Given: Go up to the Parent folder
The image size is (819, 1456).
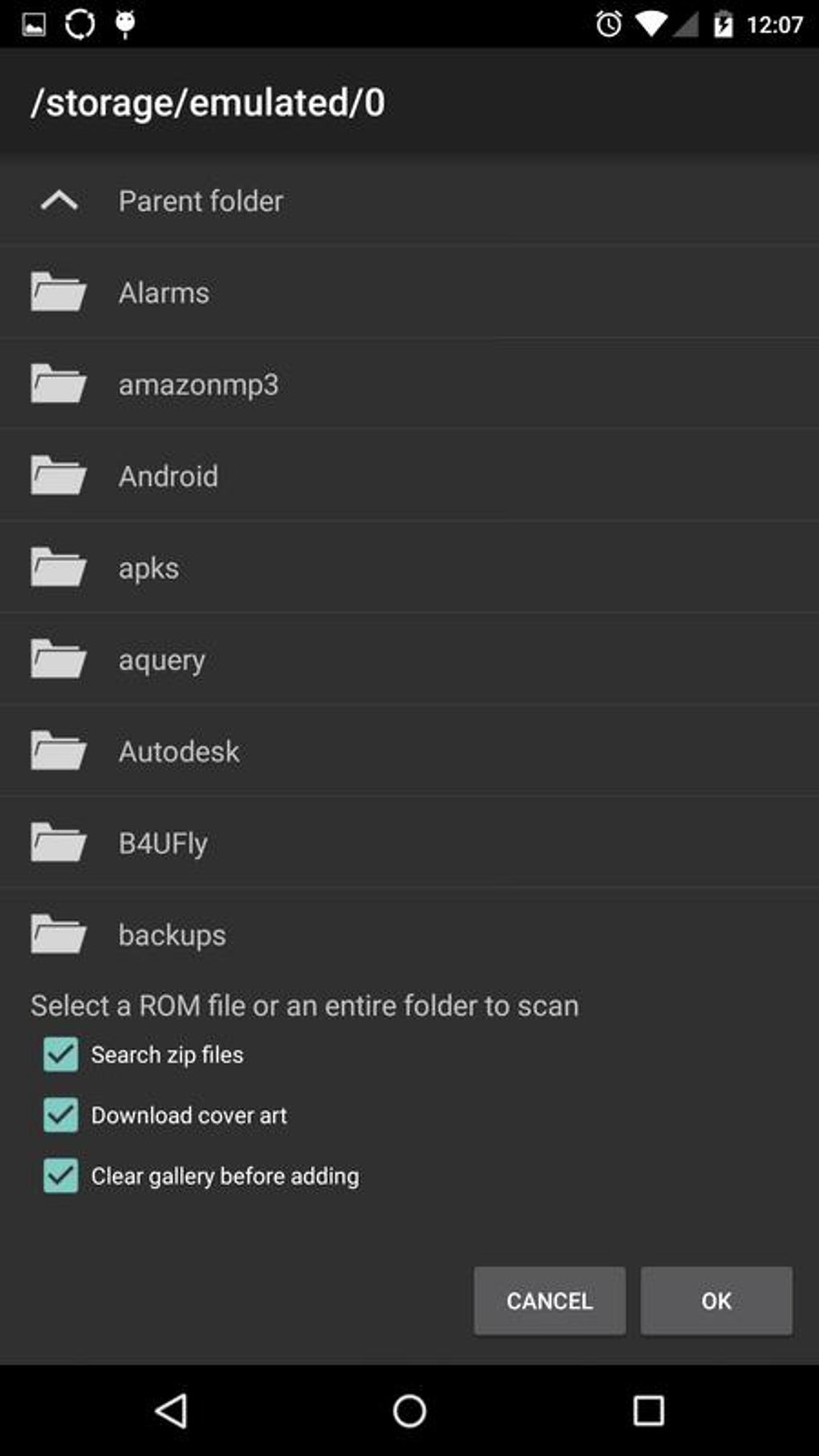Looking at the screenshot, I should (409, 201).
